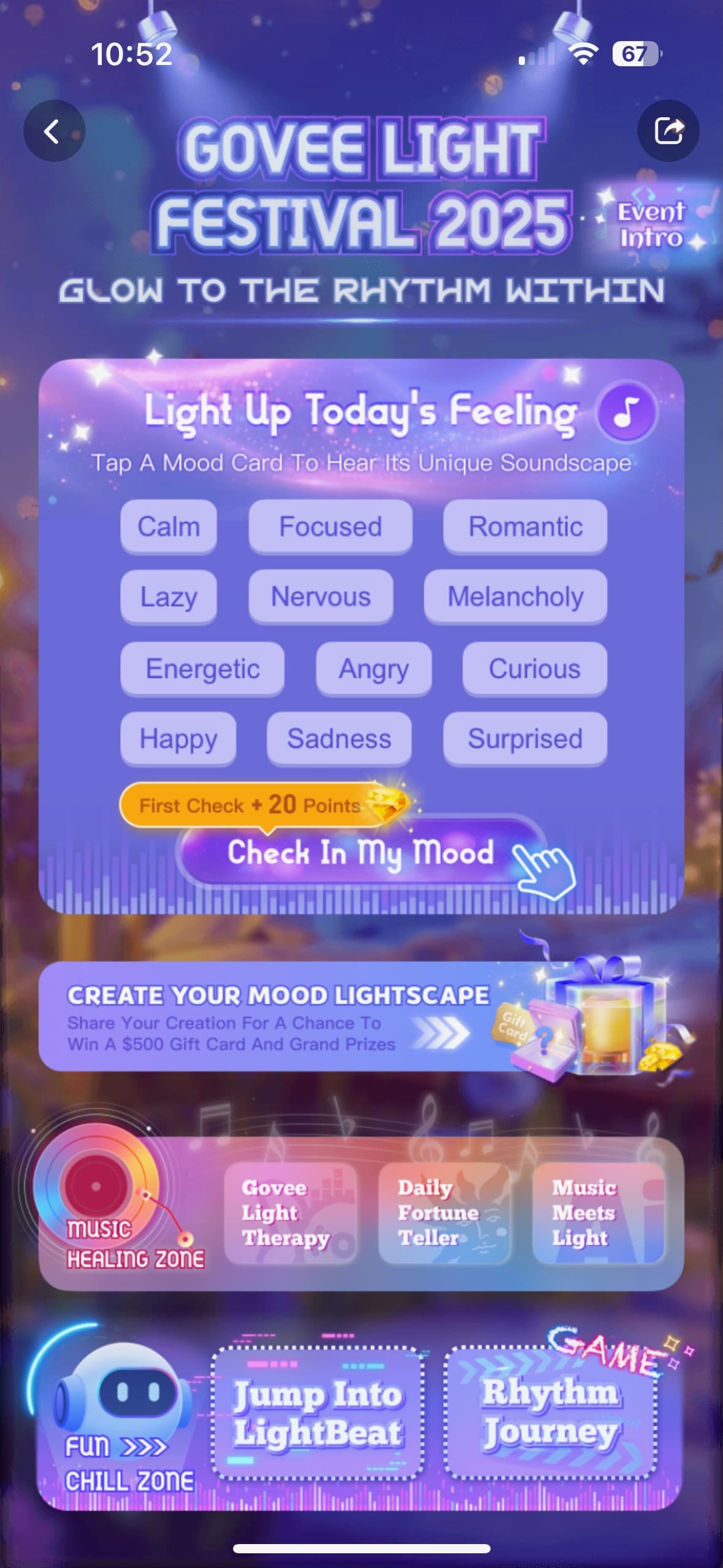Image resolution: width=723 pixels, height=1568 pixels.
Task: Tap Check In My Mood button
Action: [x=361, y=853]
